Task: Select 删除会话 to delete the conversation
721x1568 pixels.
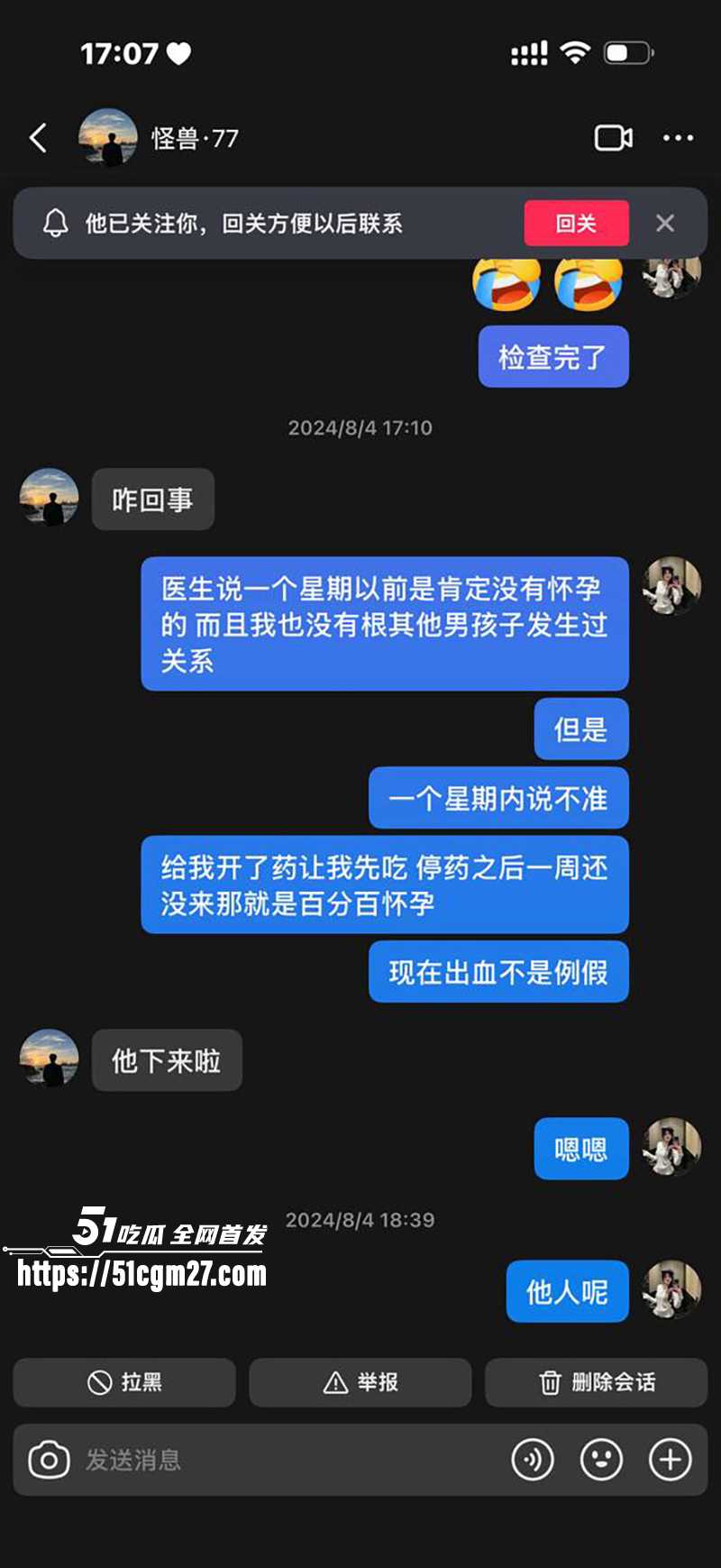Action: tap(596, 1382)
